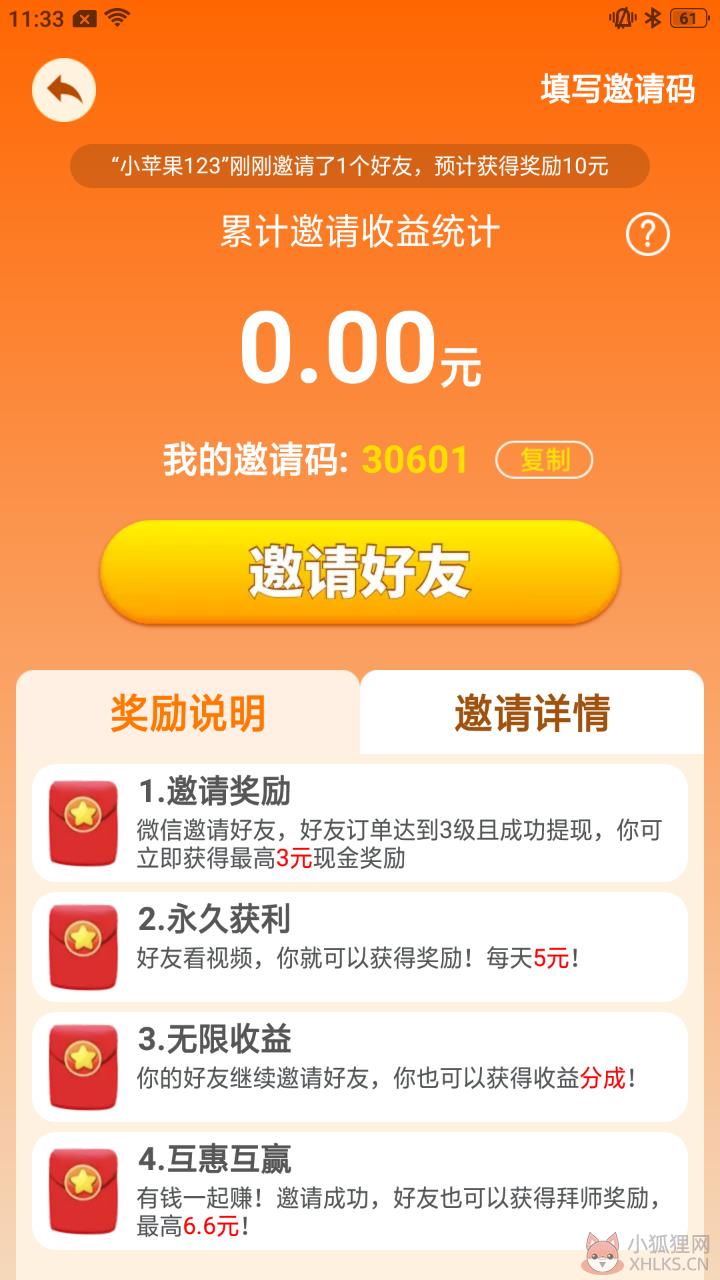Copy my invite code with 复制

[x=544, y=460]
